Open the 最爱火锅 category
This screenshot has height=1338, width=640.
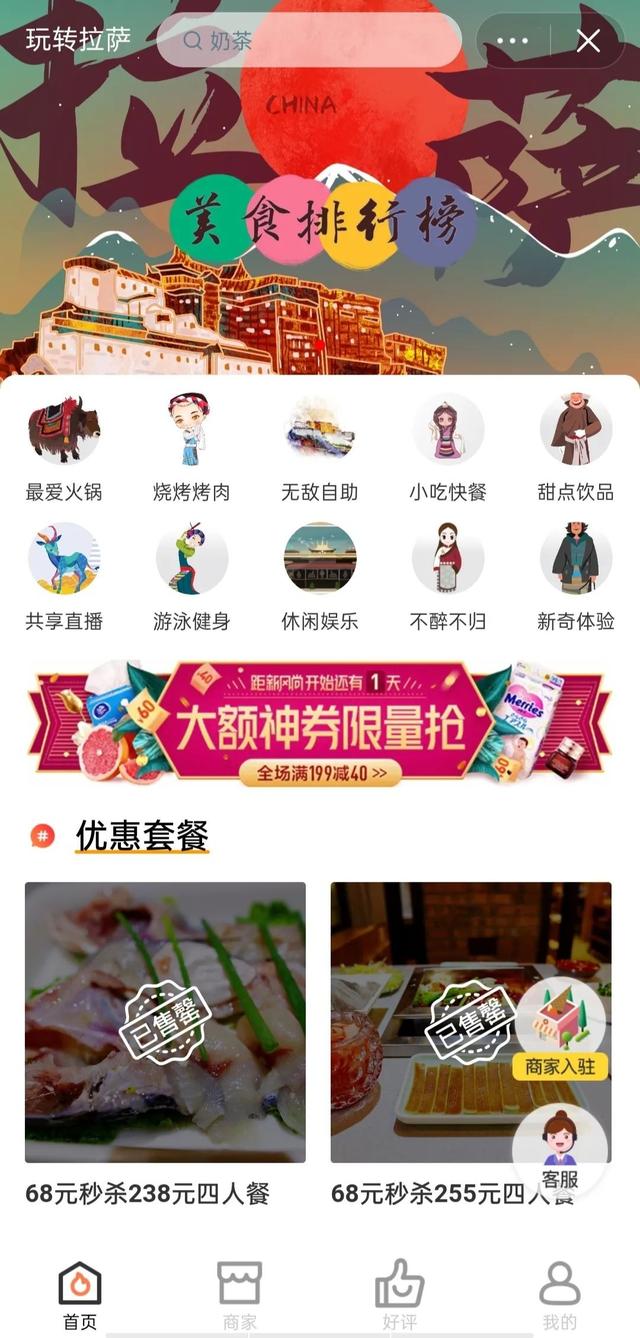pyautogui.click(x=64, y=448)
